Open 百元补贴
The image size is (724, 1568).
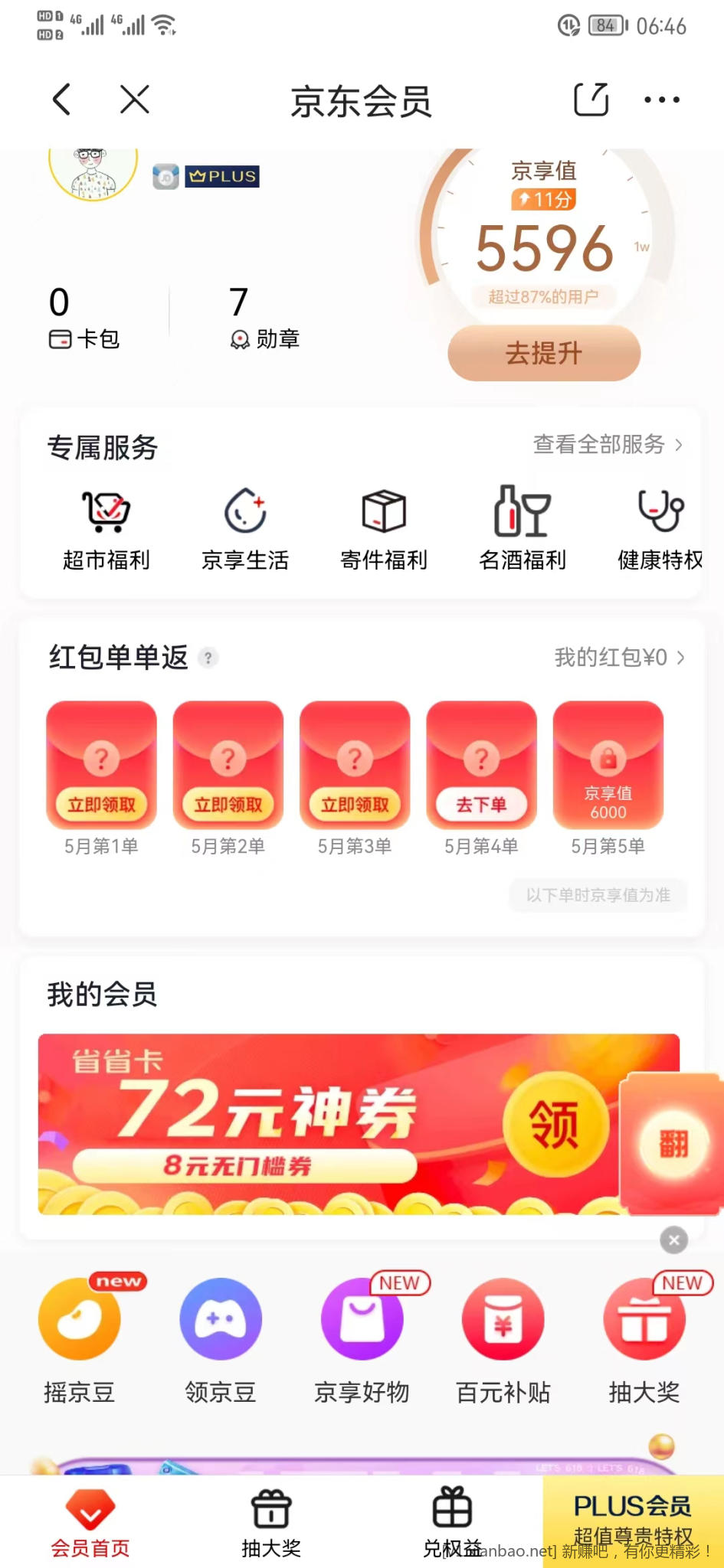coord(503,1340)
